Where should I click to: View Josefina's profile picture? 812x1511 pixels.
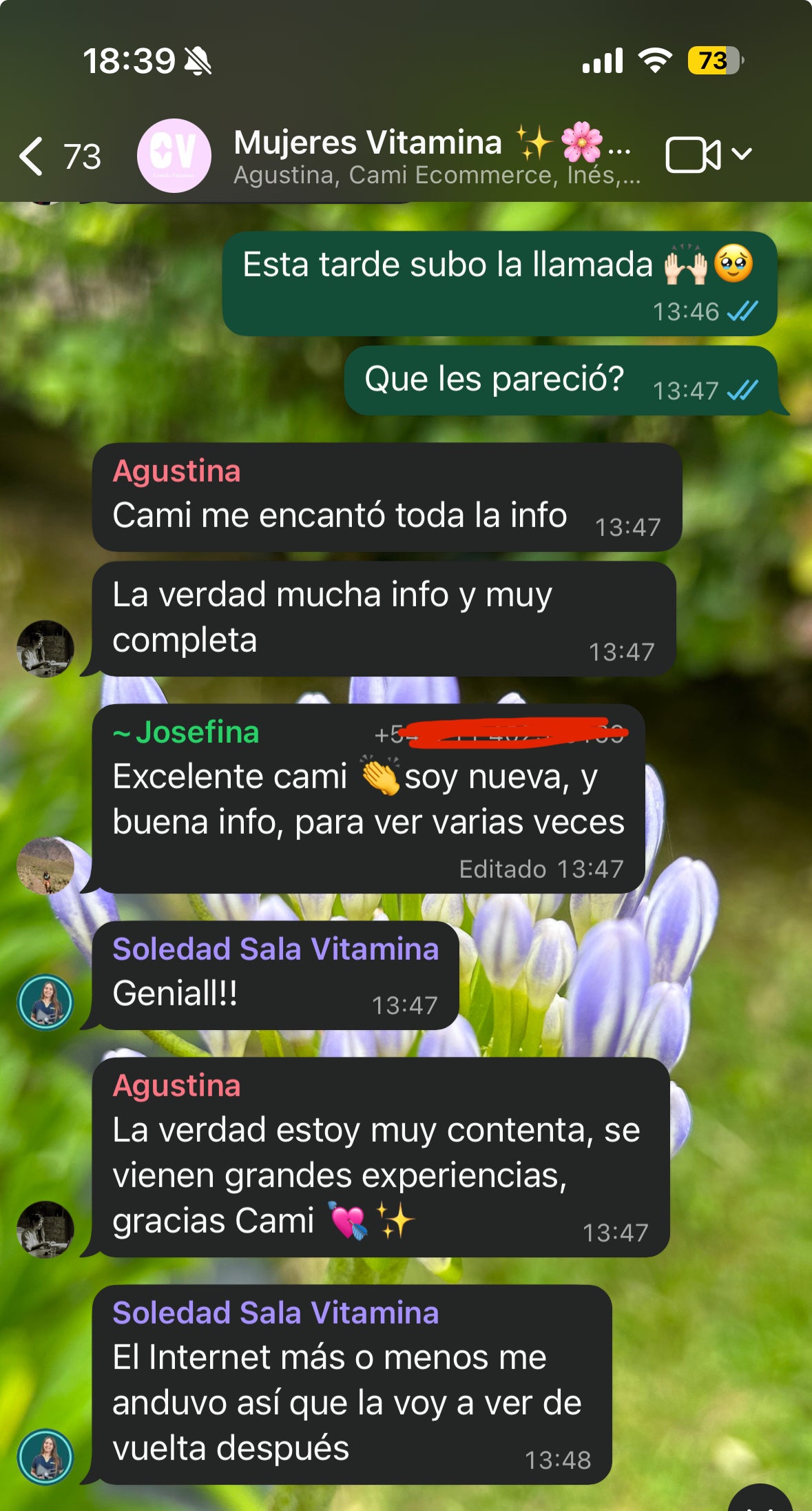[45, 865]
